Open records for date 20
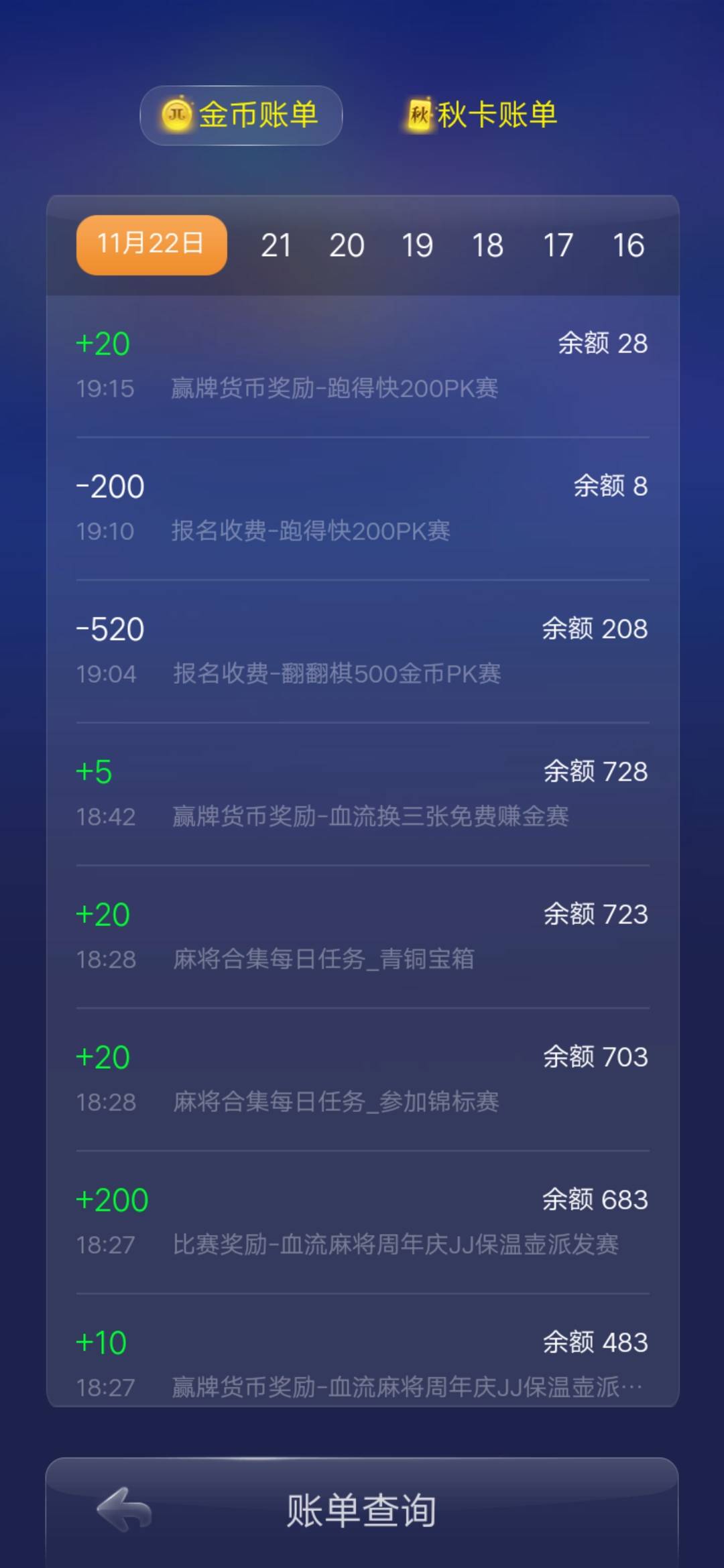The height and width of the screenshot is (1568, 724). pos(347,245)
